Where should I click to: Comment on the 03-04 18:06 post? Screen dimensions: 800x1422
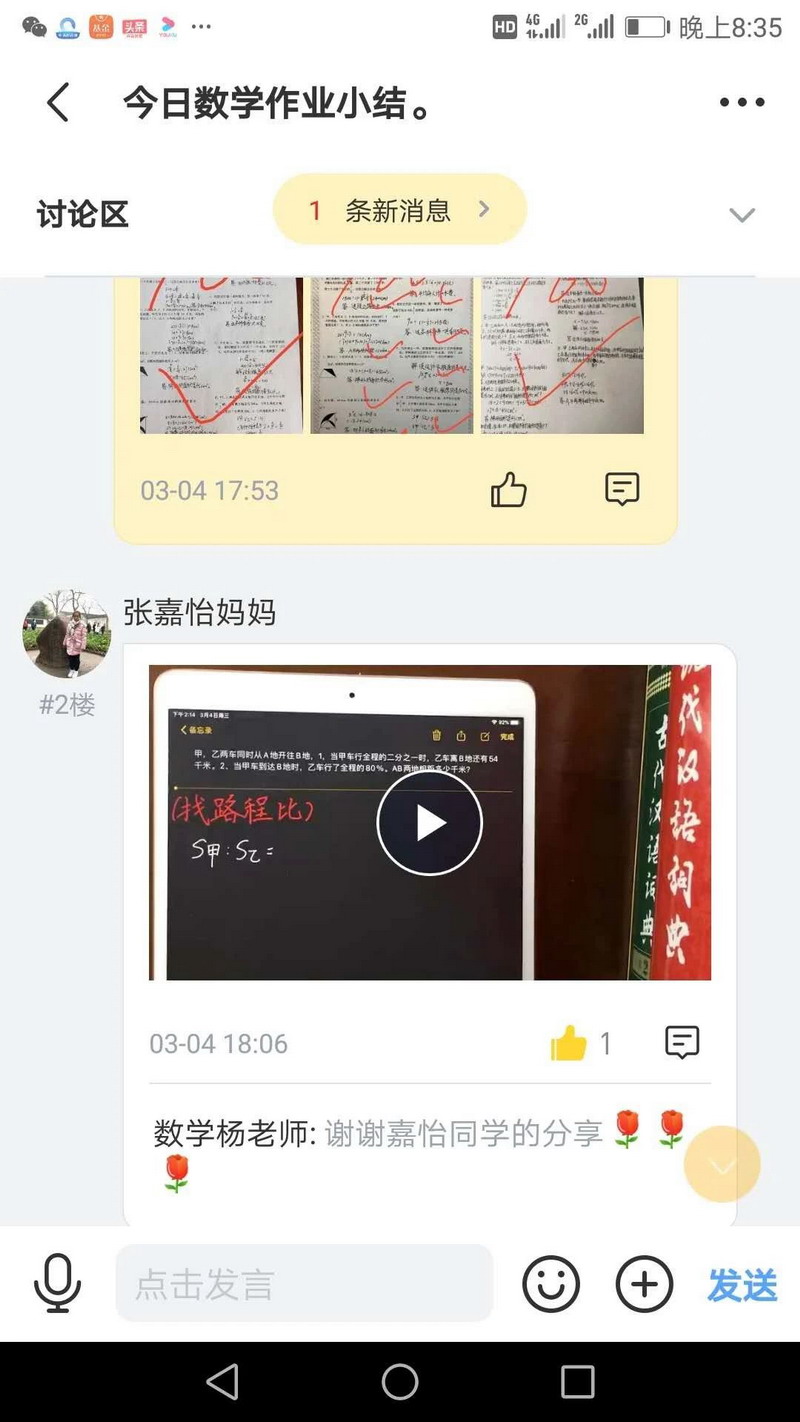click(682, 1043)
